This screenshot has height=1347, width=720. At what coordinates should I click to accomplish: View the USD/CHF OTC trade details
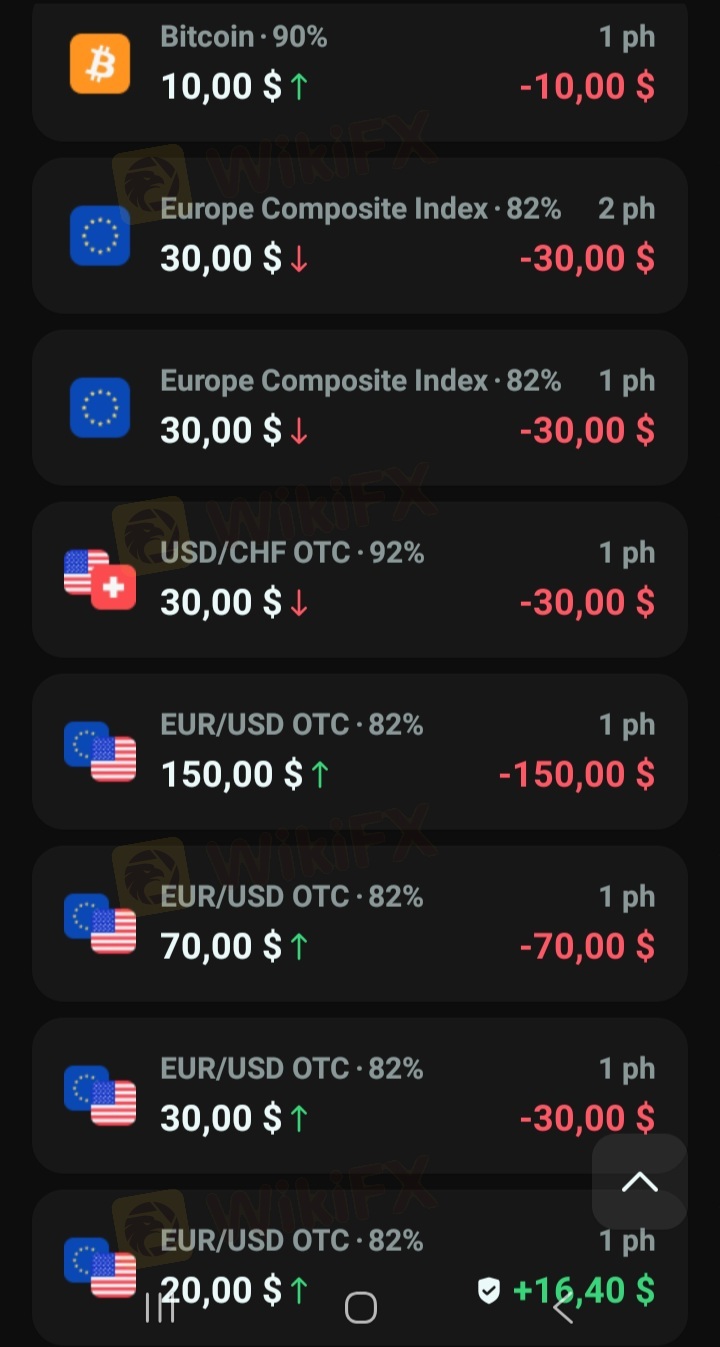(360, 579)
